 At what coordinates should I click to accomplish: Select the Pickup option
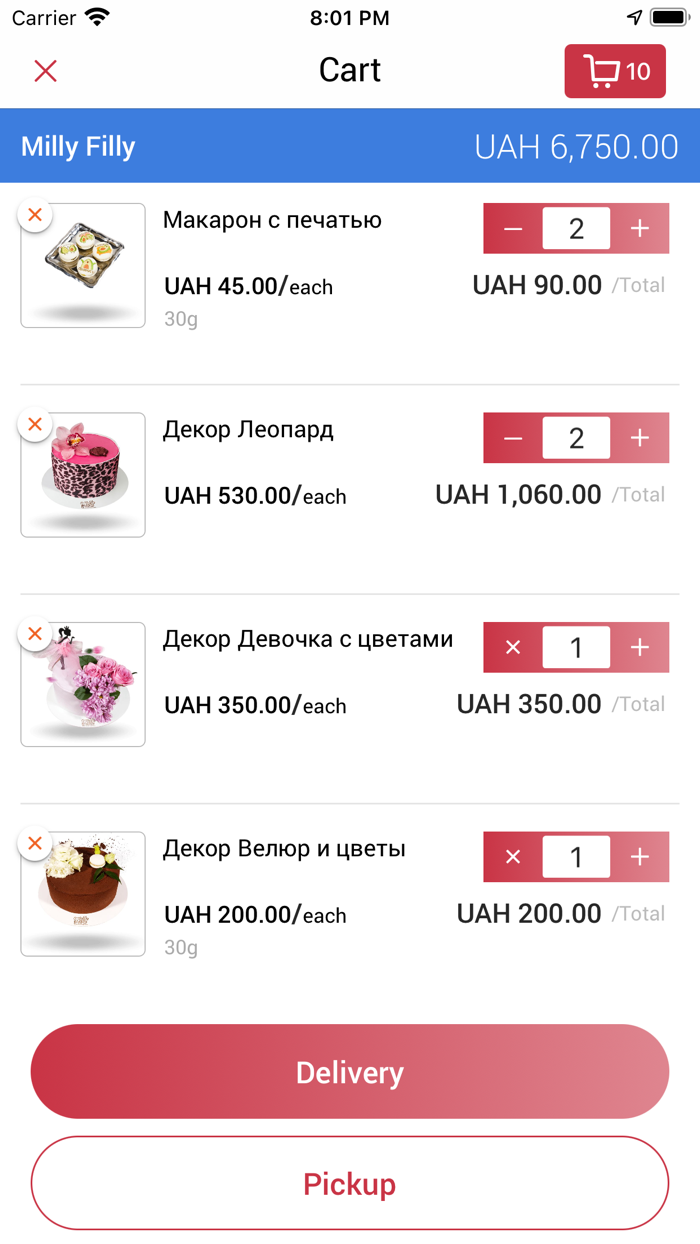pyautogui.click(x=350, y=1184)
